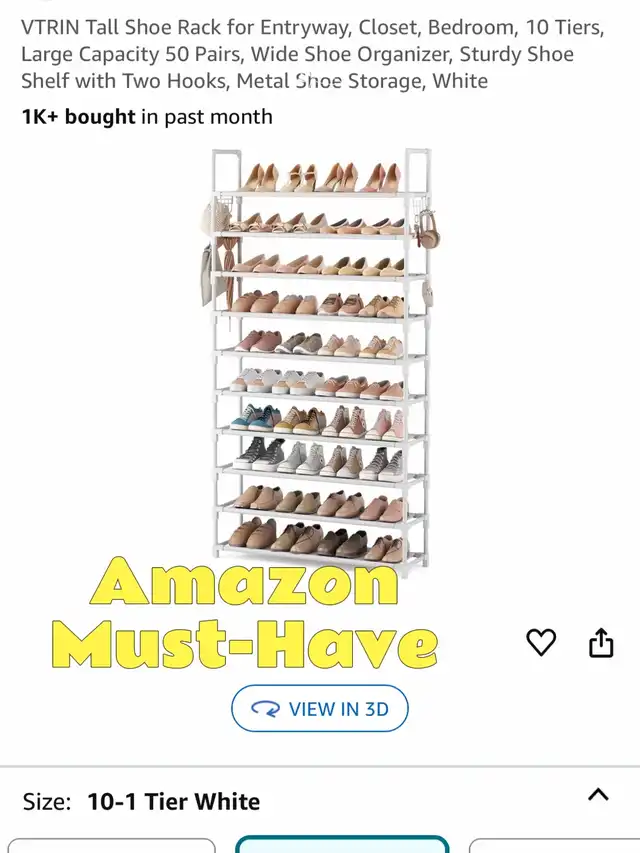
Task: Collapse the Size options section
Action: 598,795
